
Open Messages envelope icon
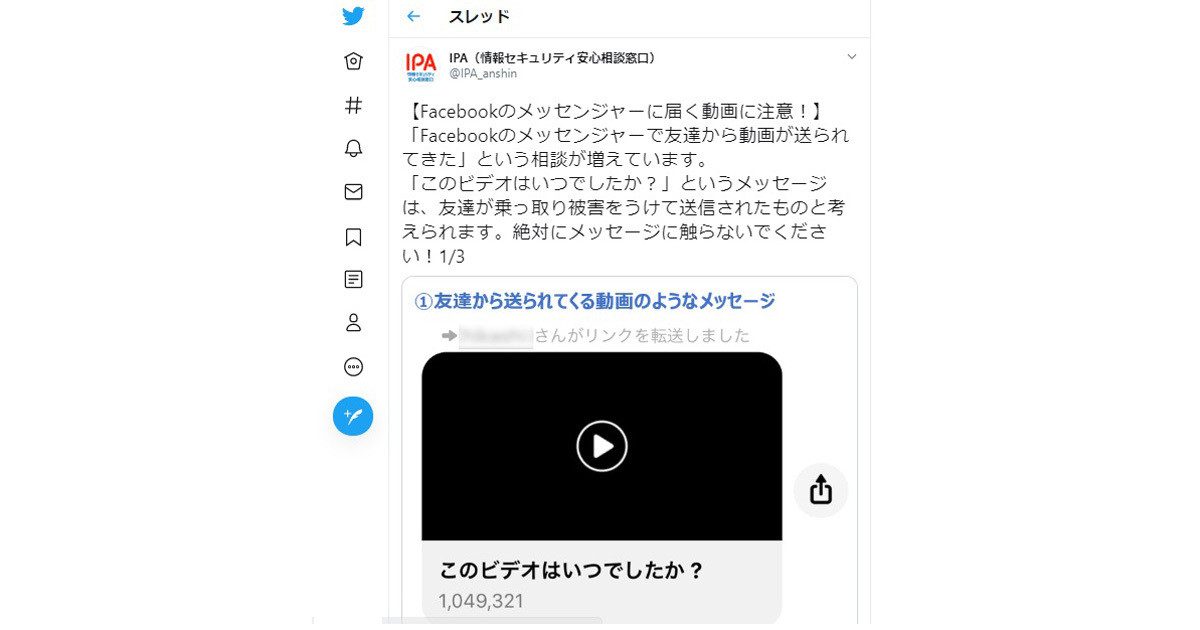tap(353, 192)
